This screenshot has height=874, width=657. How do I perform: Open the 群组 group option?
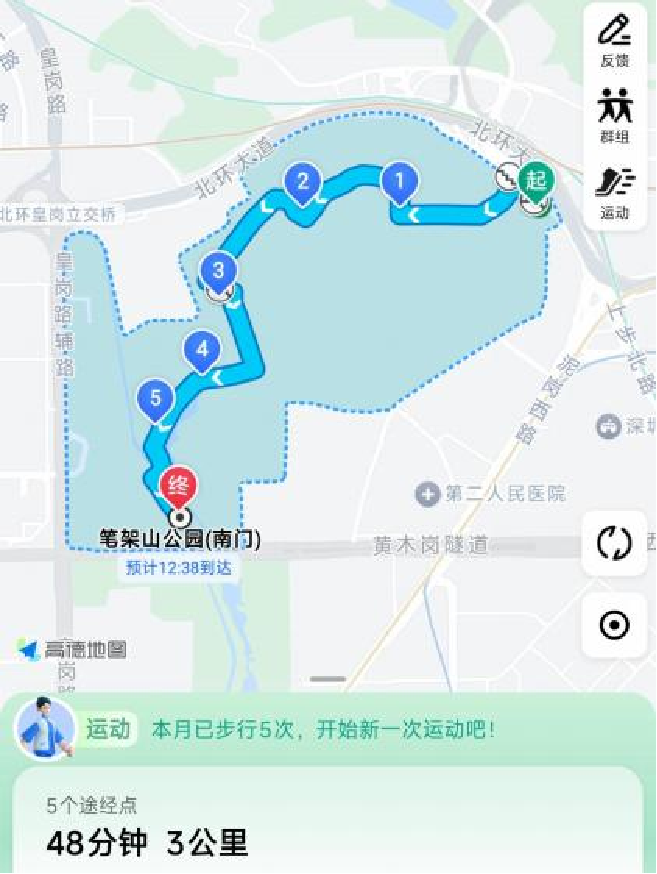coord(614,116)
